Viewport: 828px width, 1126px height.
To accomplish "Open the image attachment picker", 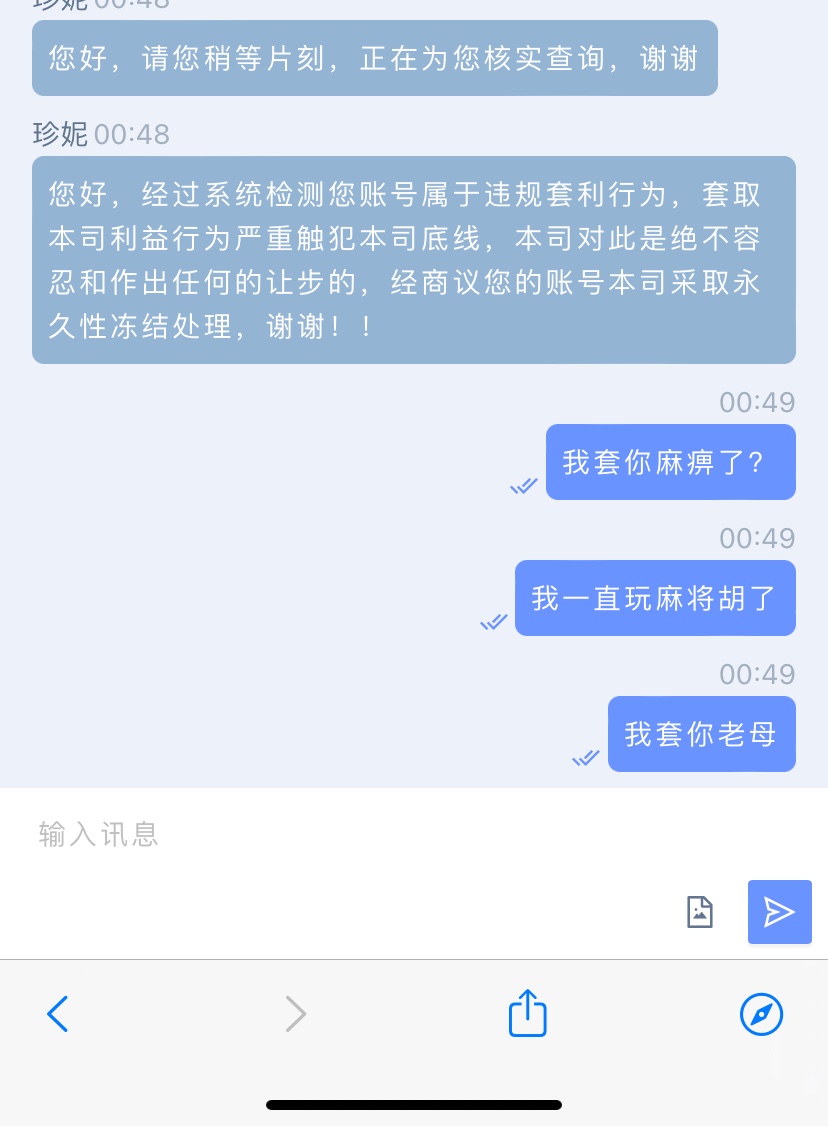I will coord(699,912).
